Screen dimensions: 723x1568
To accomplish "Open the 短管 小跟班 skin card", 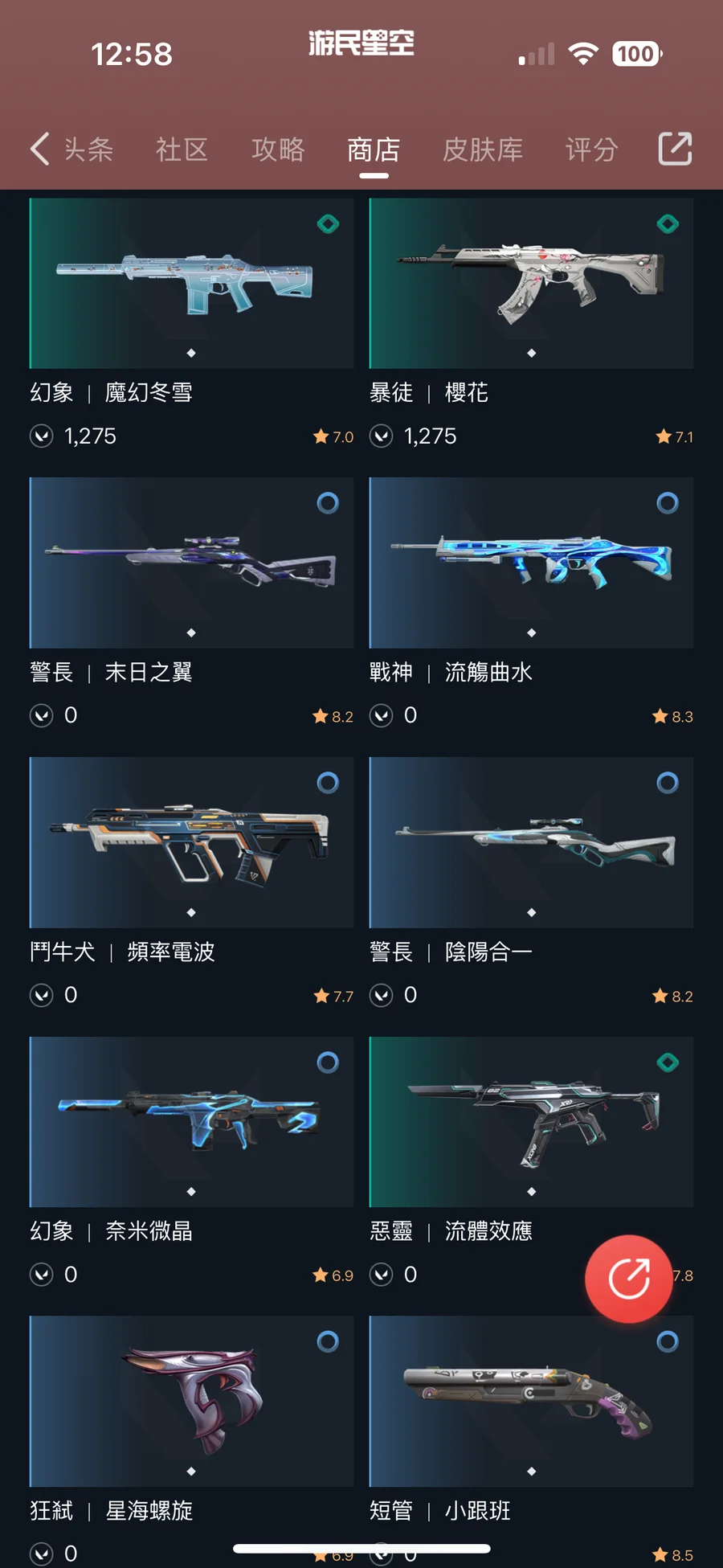I will point(531,1401).
